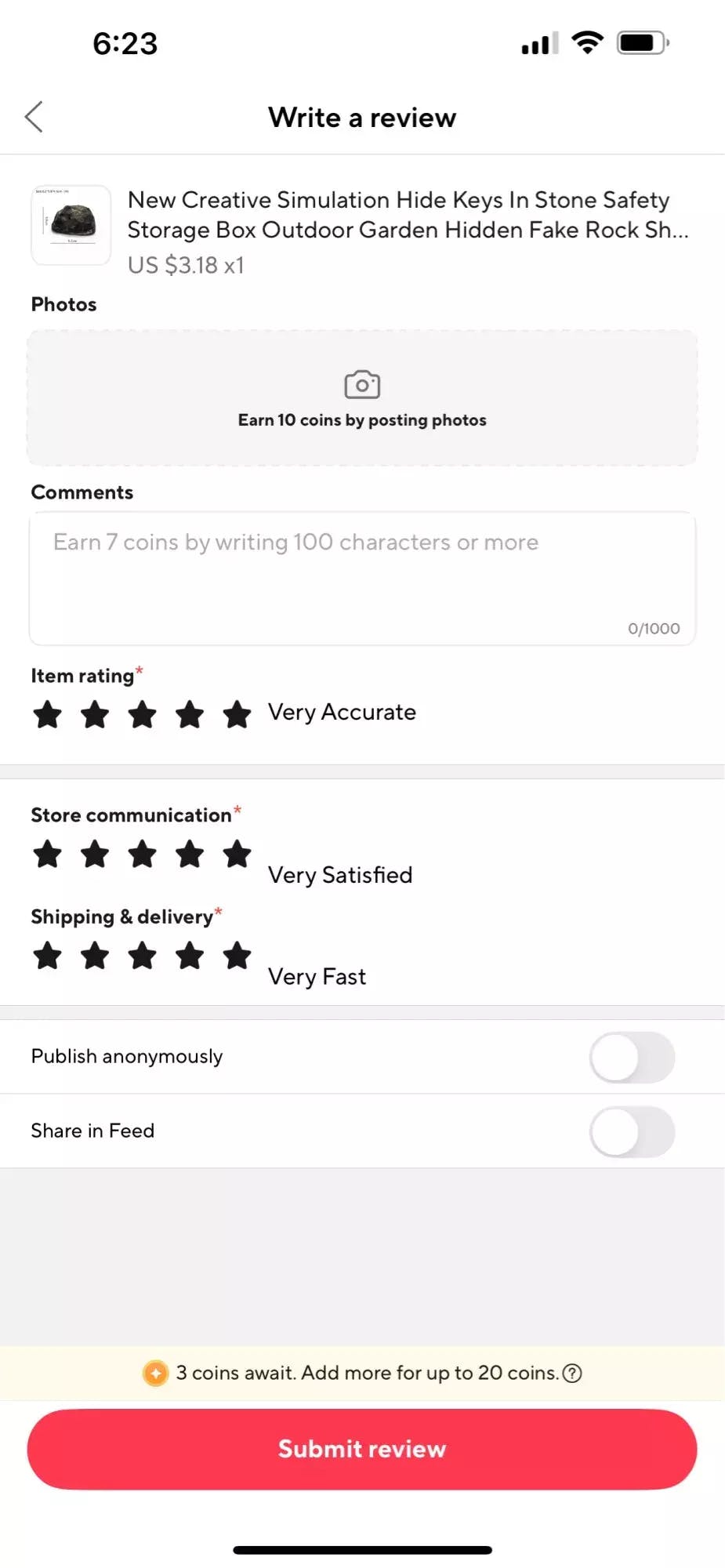The height and width of the screenshot is (1568, 725).
Task: Rate Store communication two stars
Action: 95,854
